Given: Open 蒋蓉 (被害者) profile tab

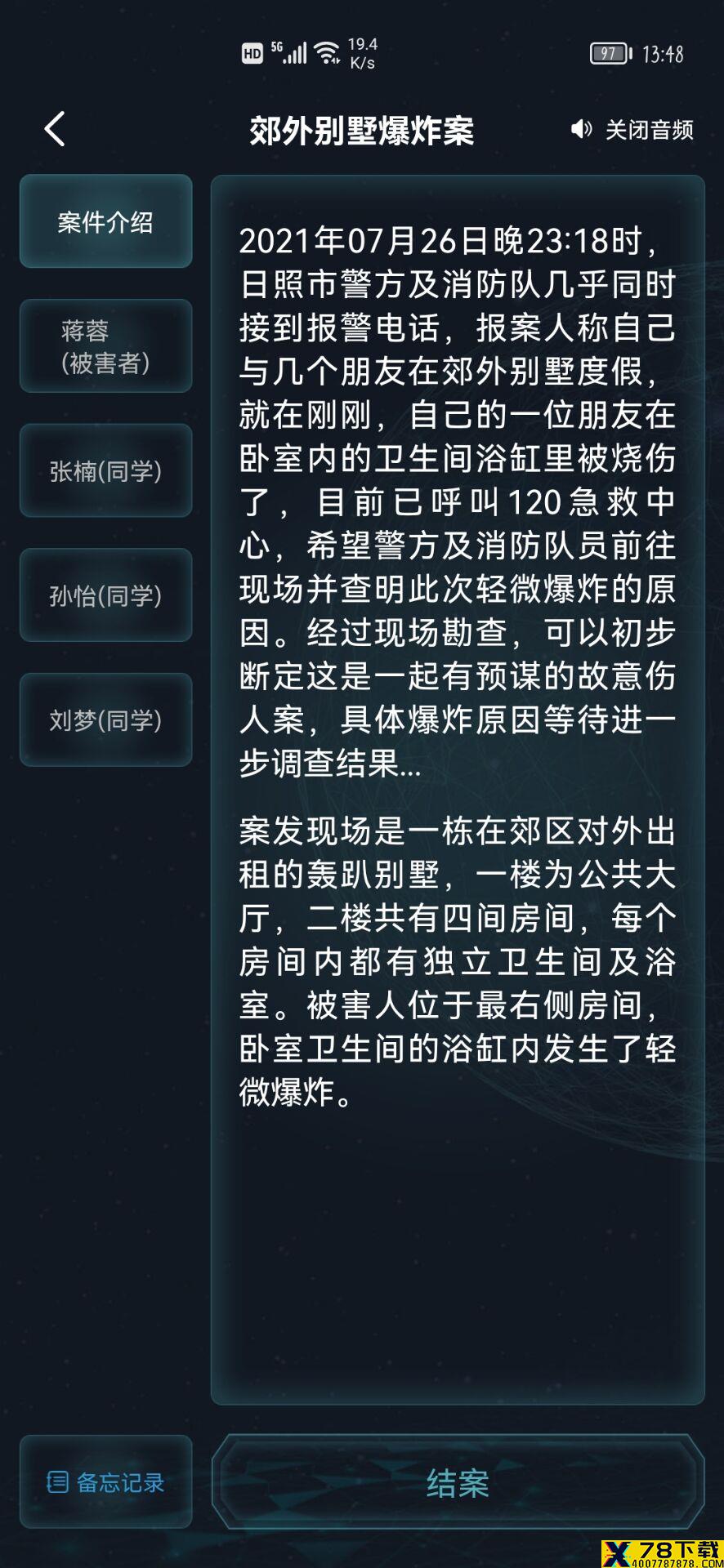Looking at the screenshot, I should coord(105,346).
